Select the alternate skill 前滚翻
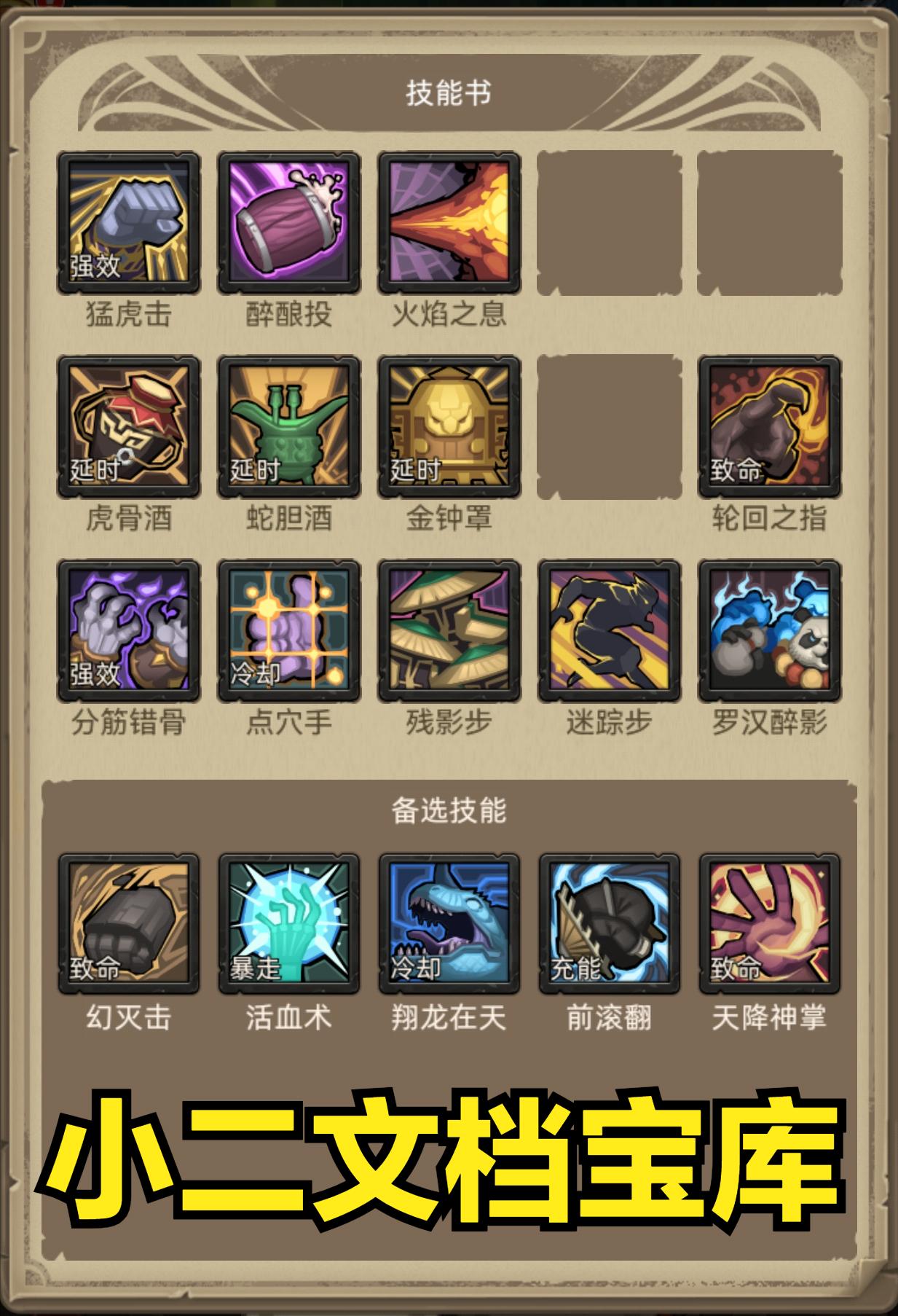 609,924
